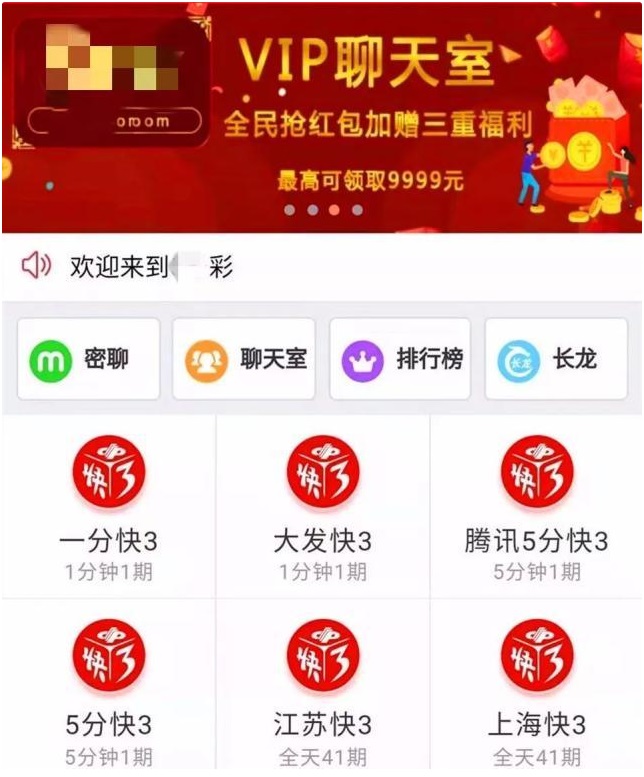This screenshot has width=644, height=777.
Task: Open 密聊 private chat
Action: point(89,360)
